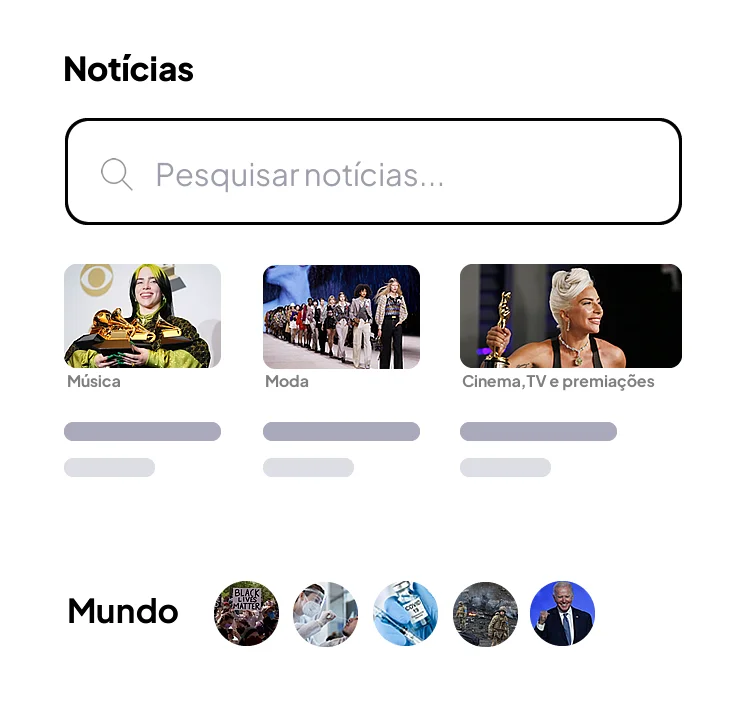The image size is (747, 706).
Task: Open the Cinema, TV e premiações card
Action: 570,316
